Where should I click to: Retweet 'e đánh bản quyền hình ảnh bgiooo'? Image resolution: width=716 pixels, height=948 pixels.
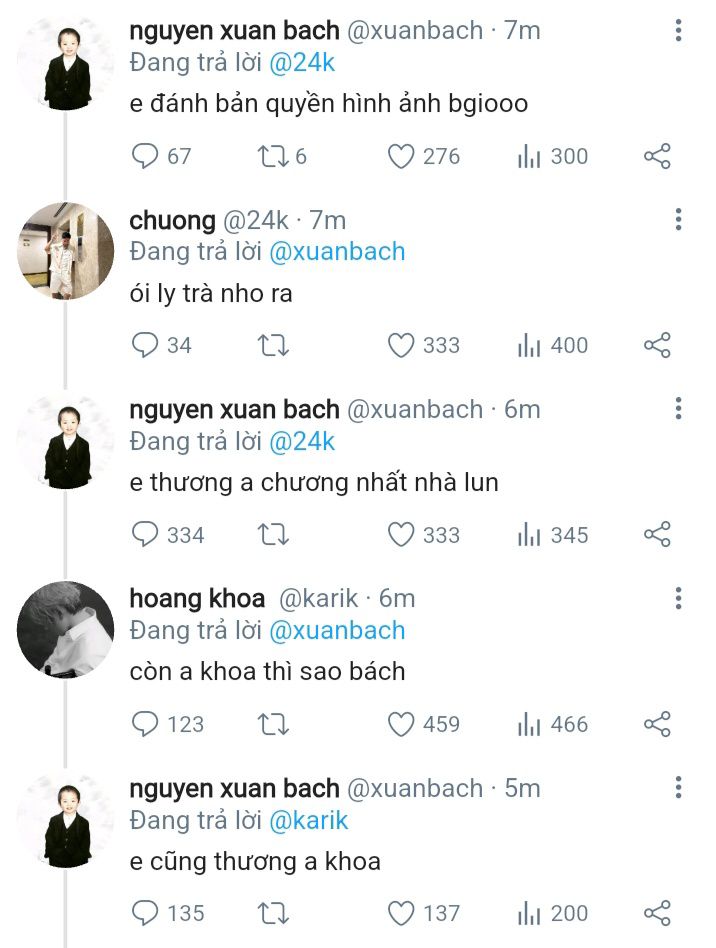[x=272, y=156]
